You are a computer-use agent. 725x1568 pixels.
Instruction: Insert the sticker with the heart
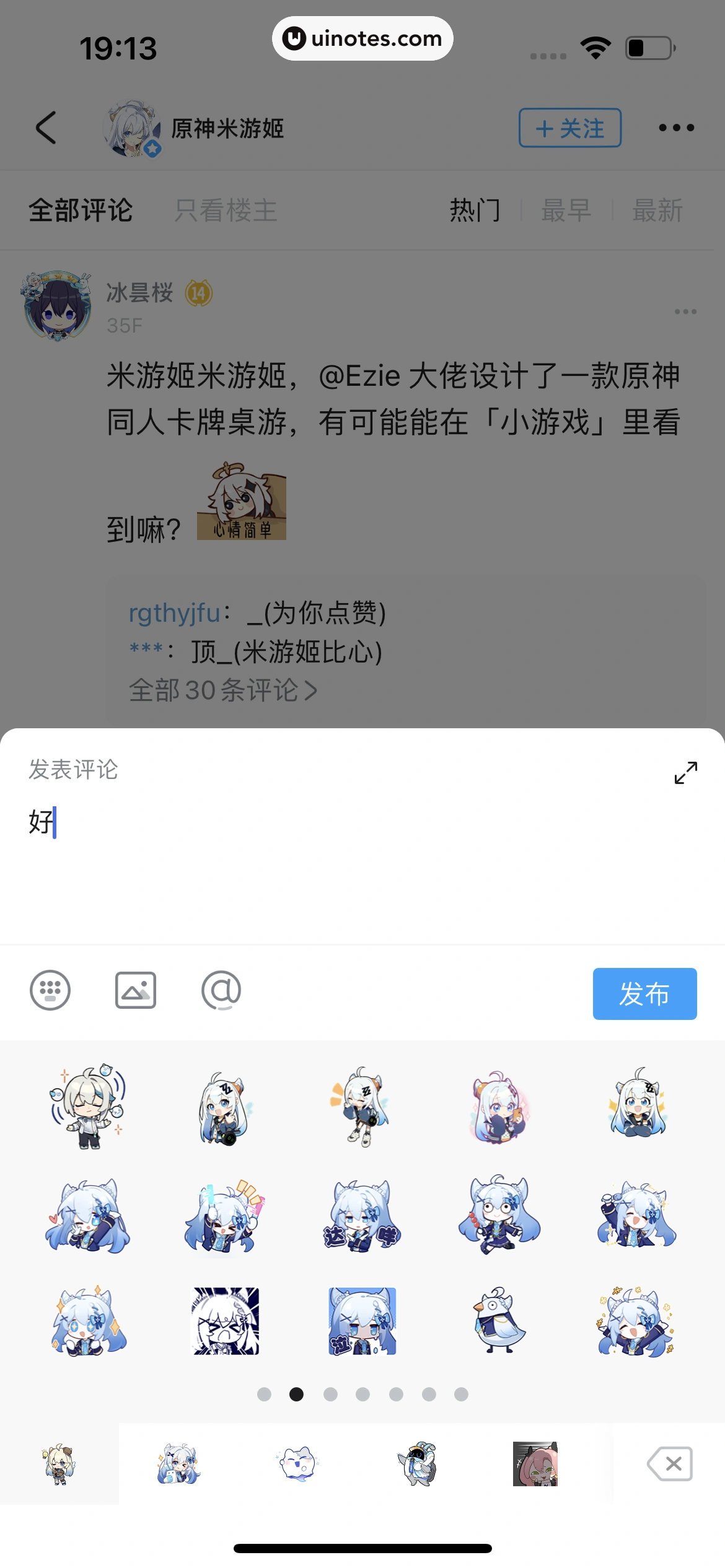click(87, 1216)
